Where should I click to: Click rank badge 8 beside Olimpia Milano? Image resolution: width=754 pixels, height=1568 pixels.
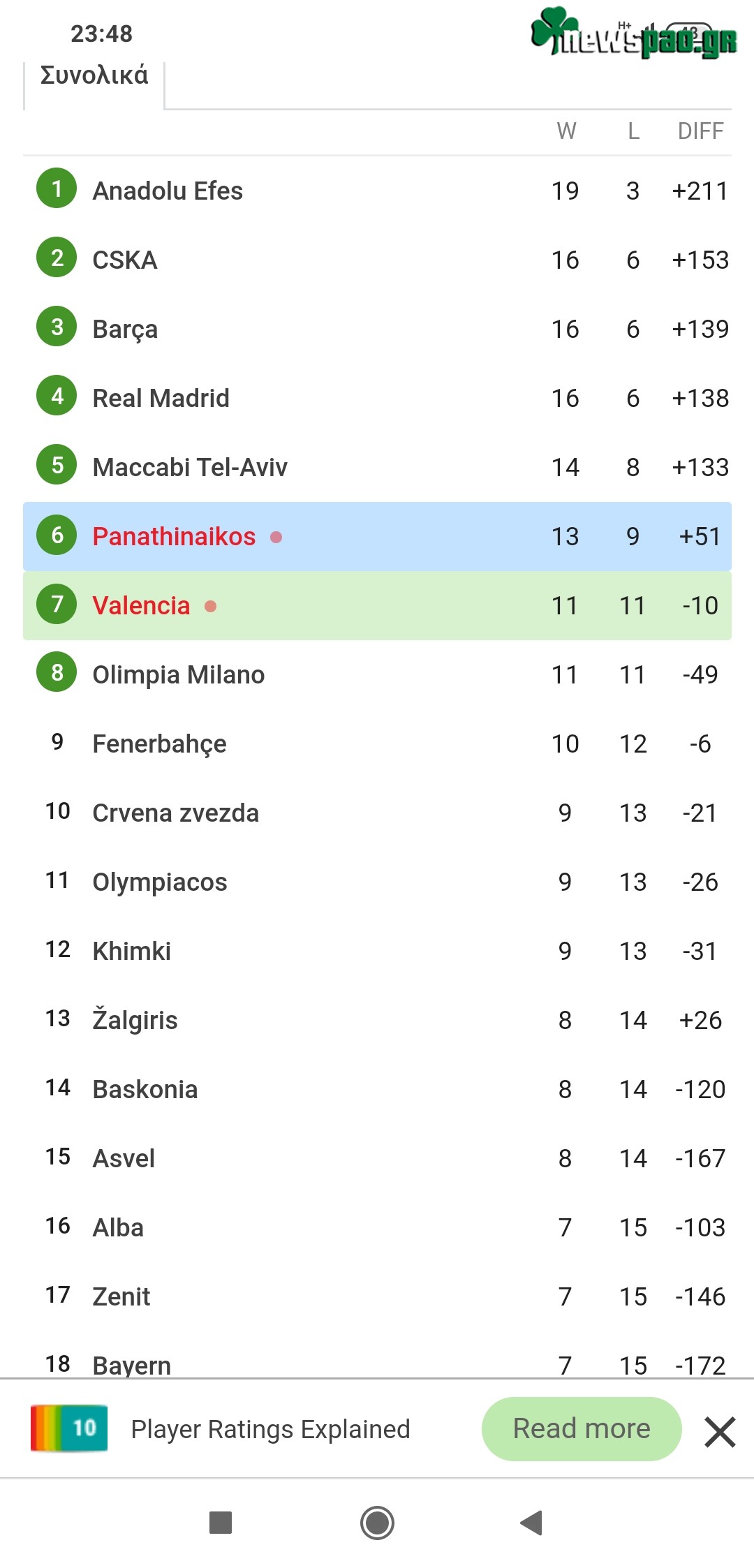click(56, 674)
